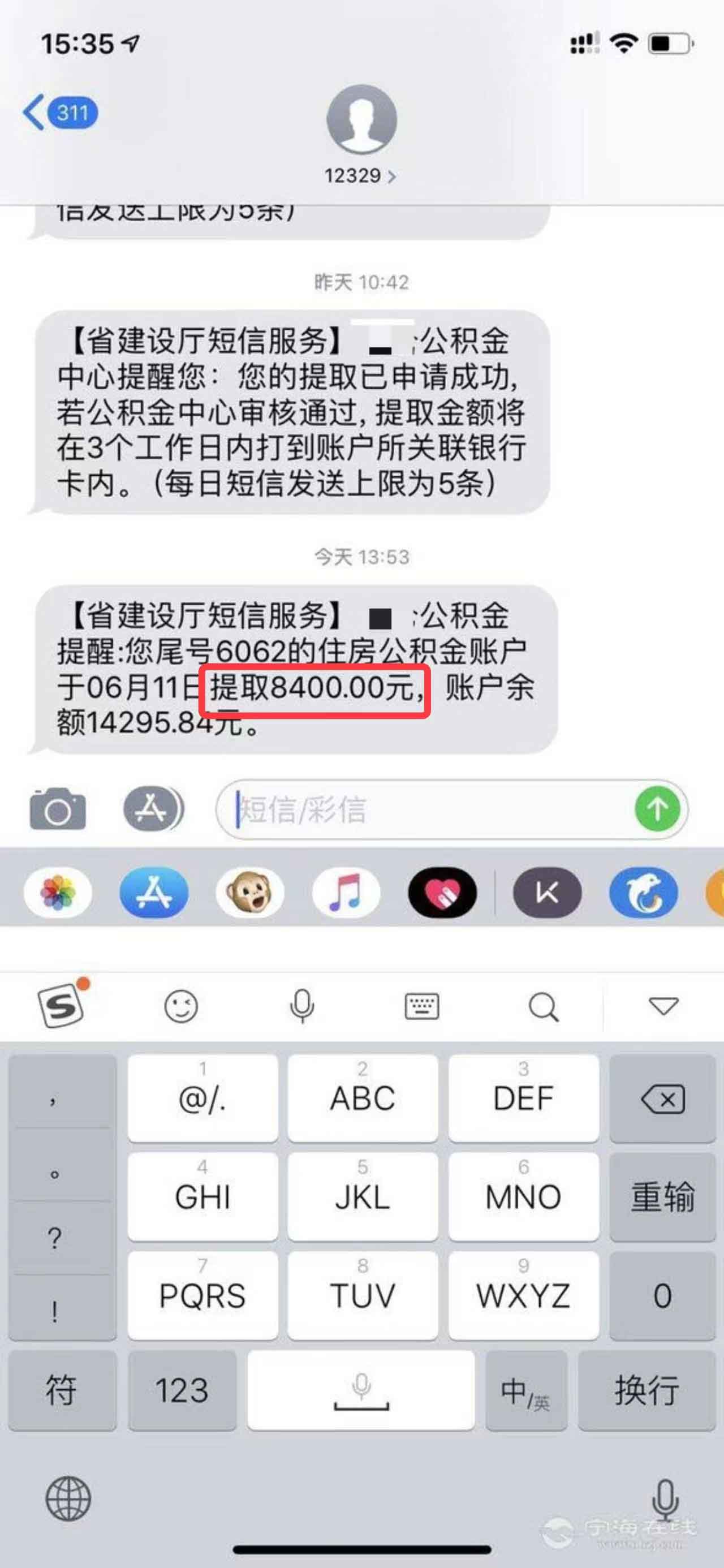Open the keyboard search magnifier
The image size is (724, 1568).
543,1007
